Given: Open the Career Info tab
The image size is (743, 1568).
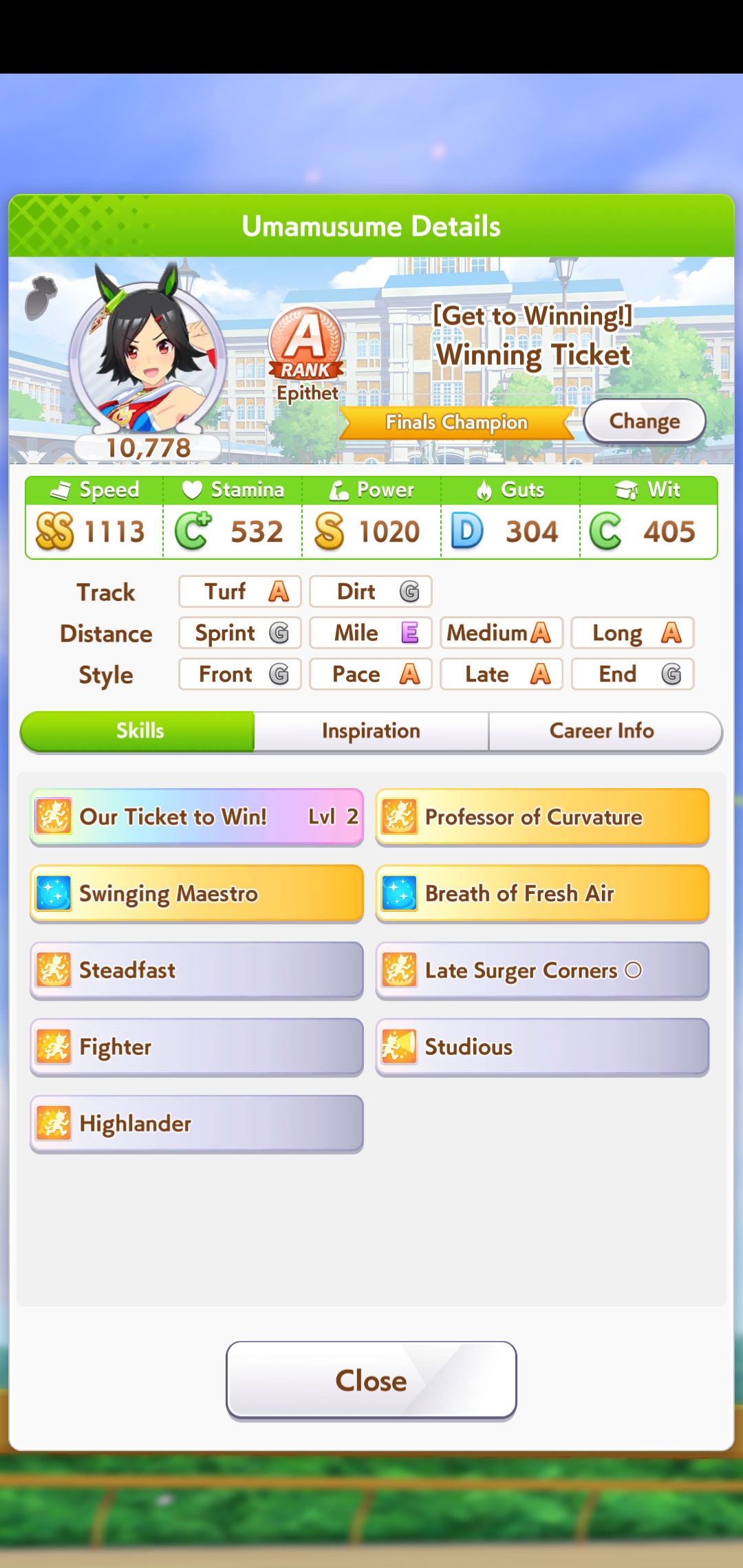Looking at the screenshot, I should coord(602,731).
